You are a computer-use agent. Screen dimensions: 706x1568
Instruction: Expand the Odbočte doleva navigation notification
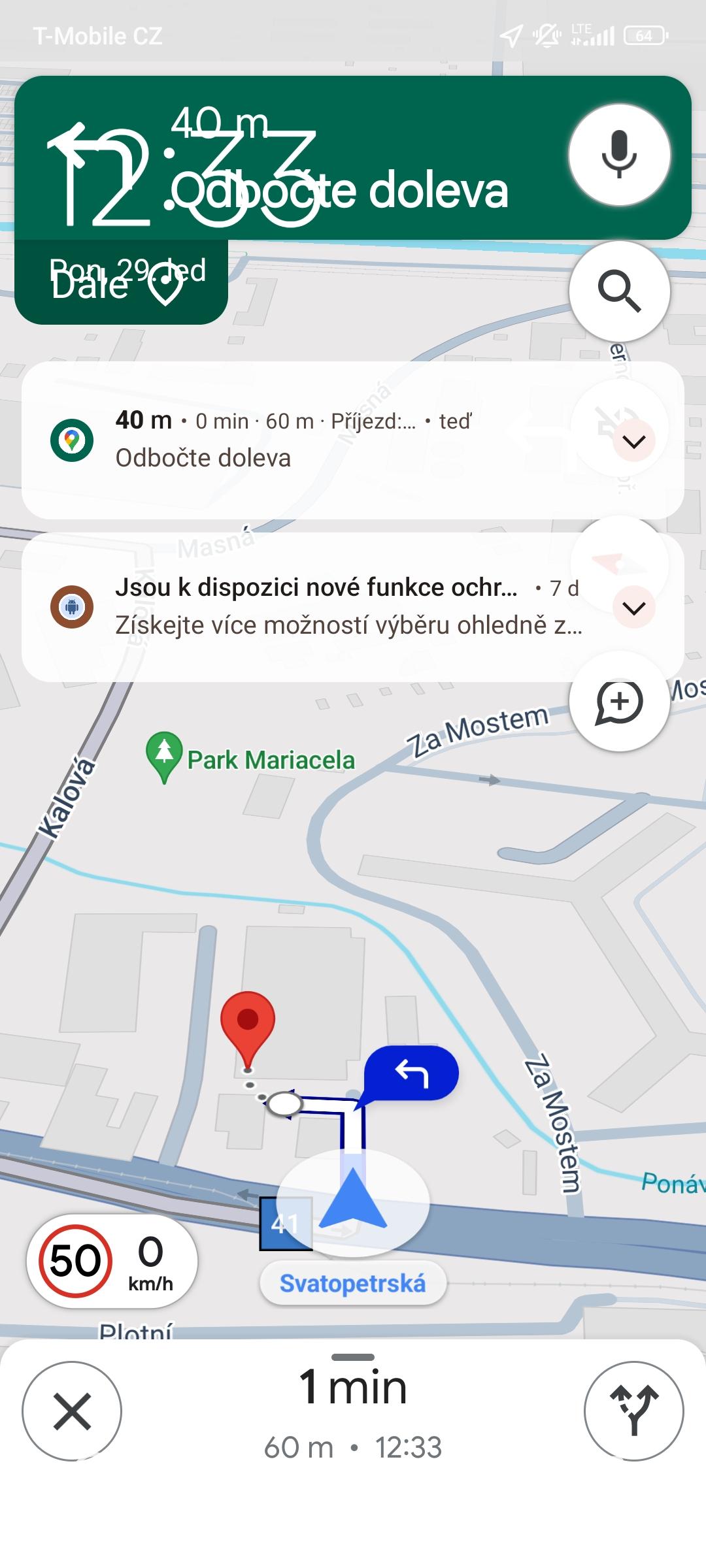[x=634, y=442]
